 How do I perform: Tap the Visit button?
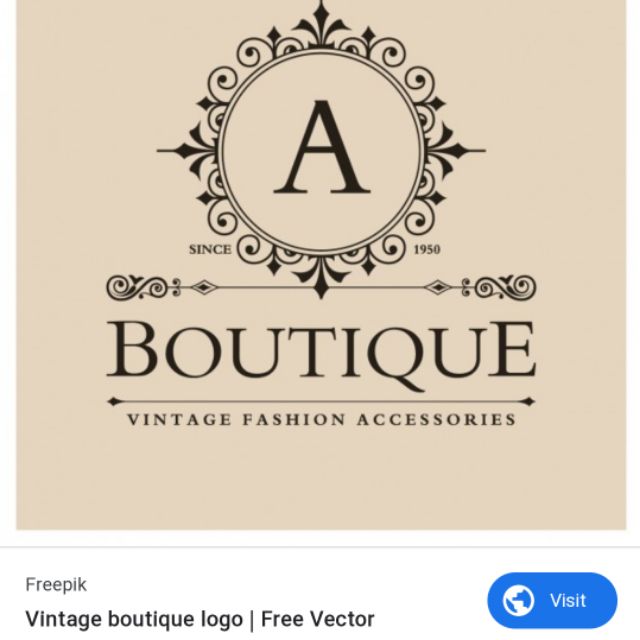tap(552, 600)
